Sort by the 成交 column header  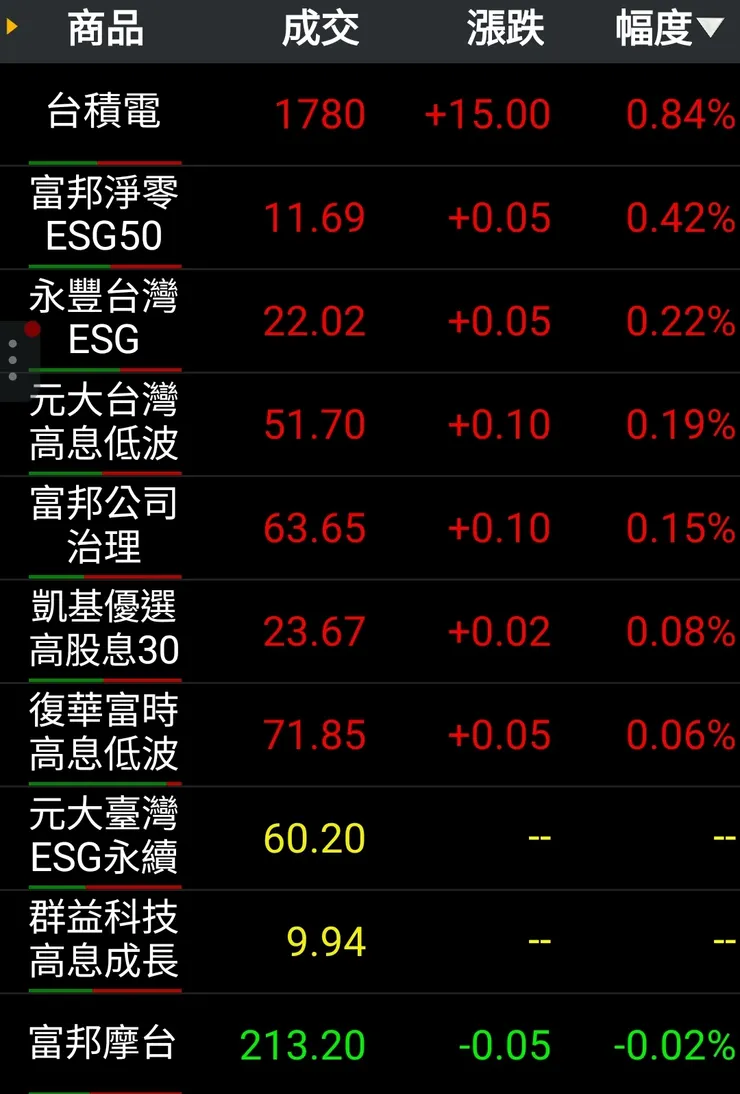point(321,29)
